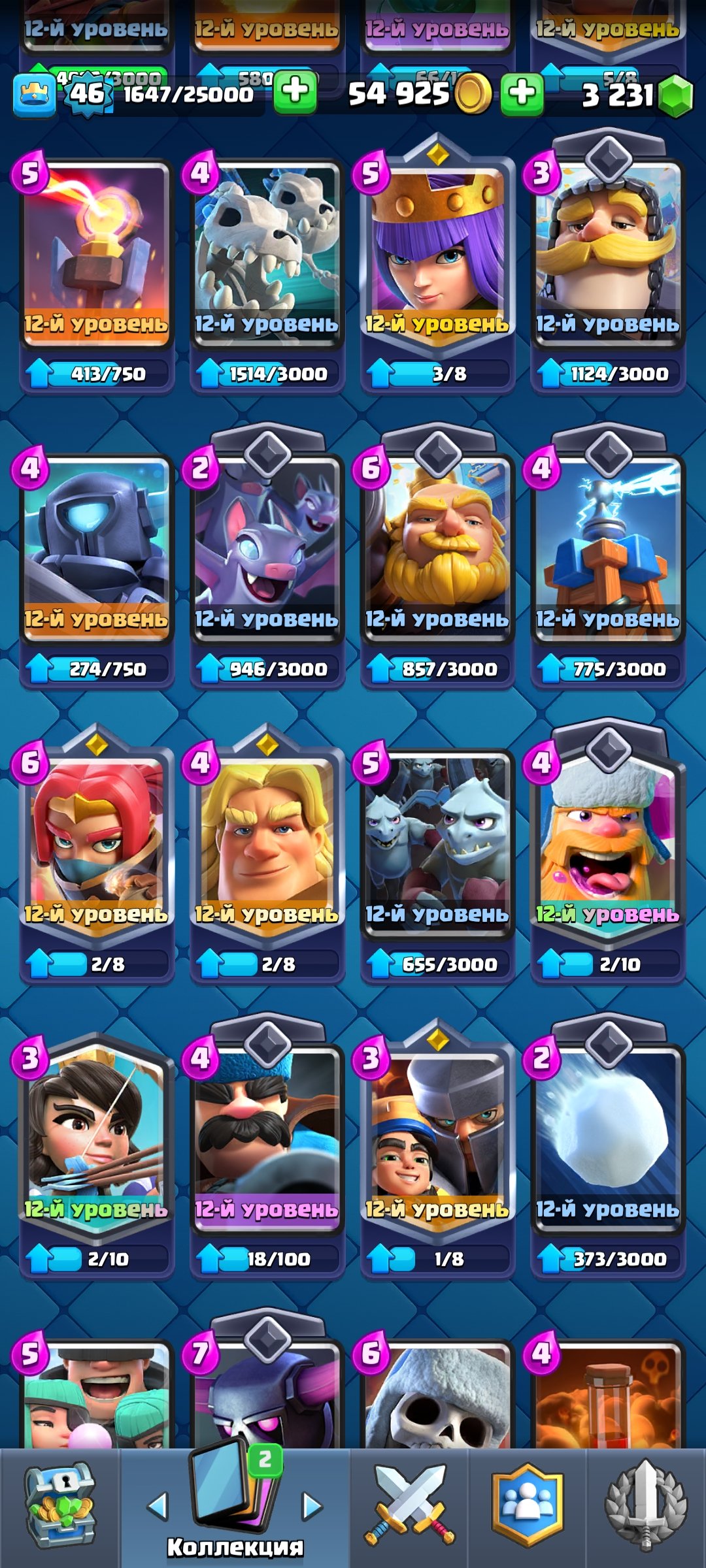Tap the right arrow beside Коллекция
Screen dimensions: 706x1568
(x=312, y=1506)
